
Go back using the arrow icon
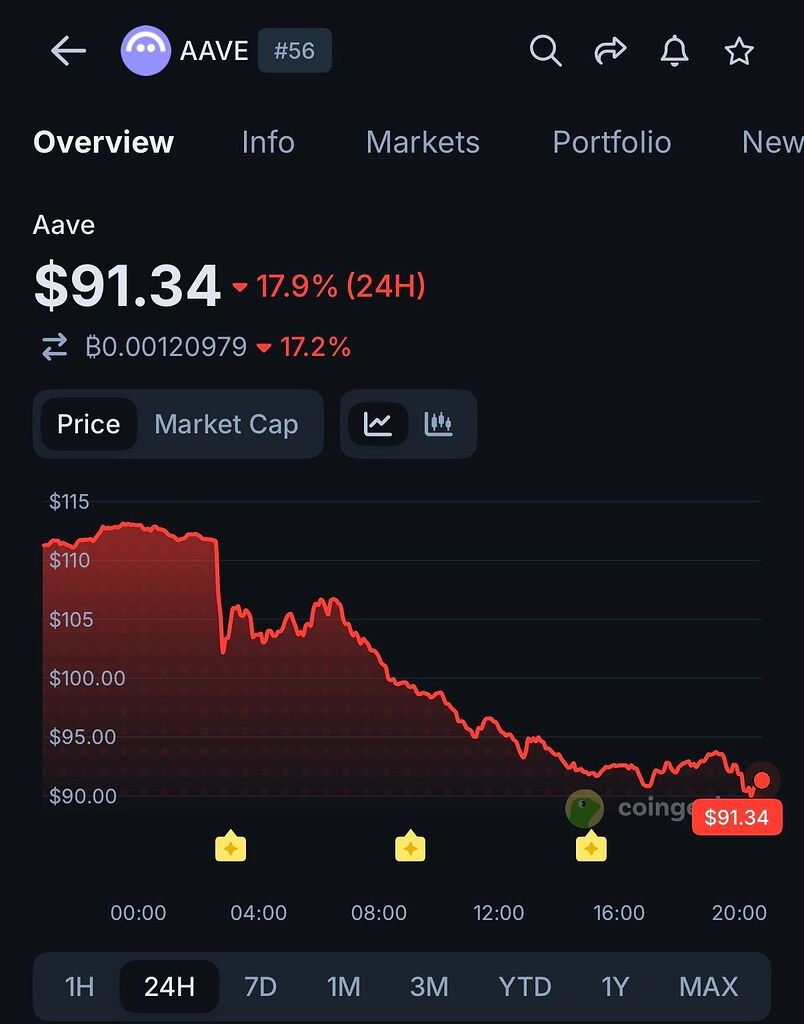coord(68,51)
